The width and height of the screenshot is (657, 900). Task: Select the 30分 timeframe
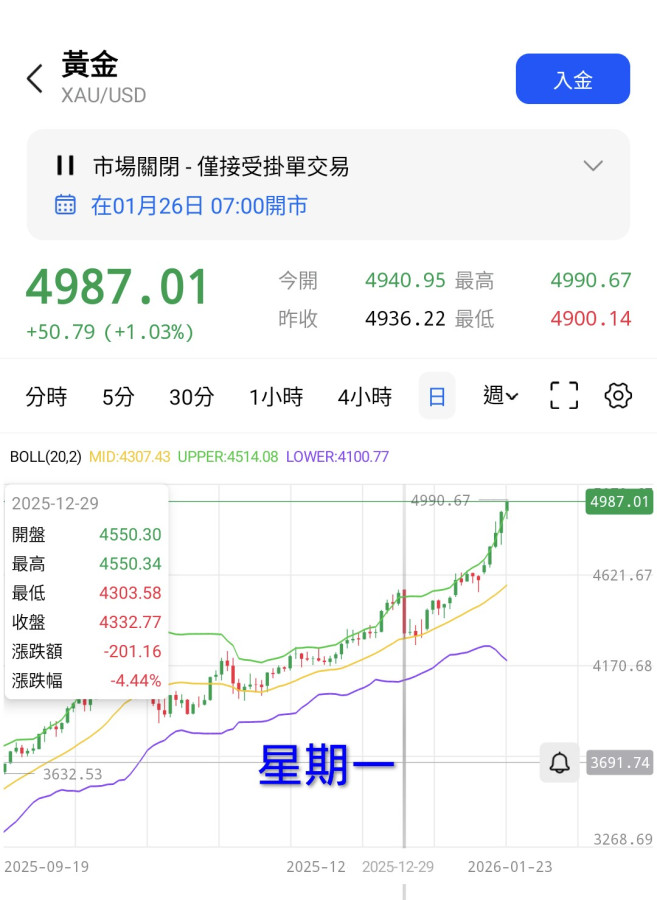[x=191, y=396]
